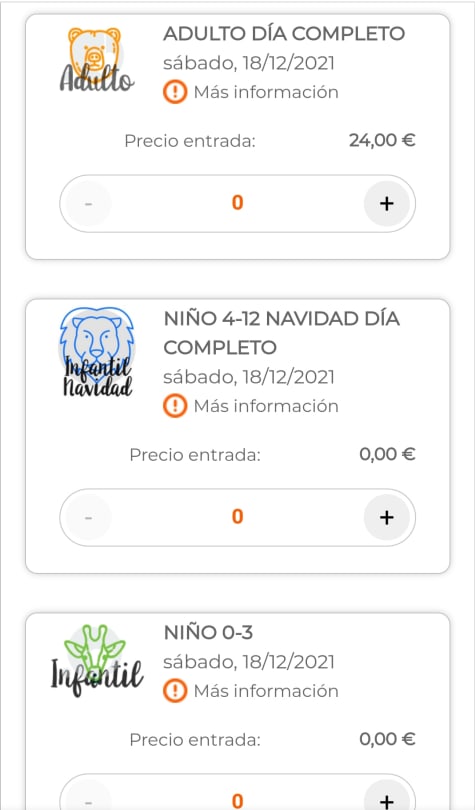
Task: Add one Niño 0-3 ticket
Action: coord(387,796)
